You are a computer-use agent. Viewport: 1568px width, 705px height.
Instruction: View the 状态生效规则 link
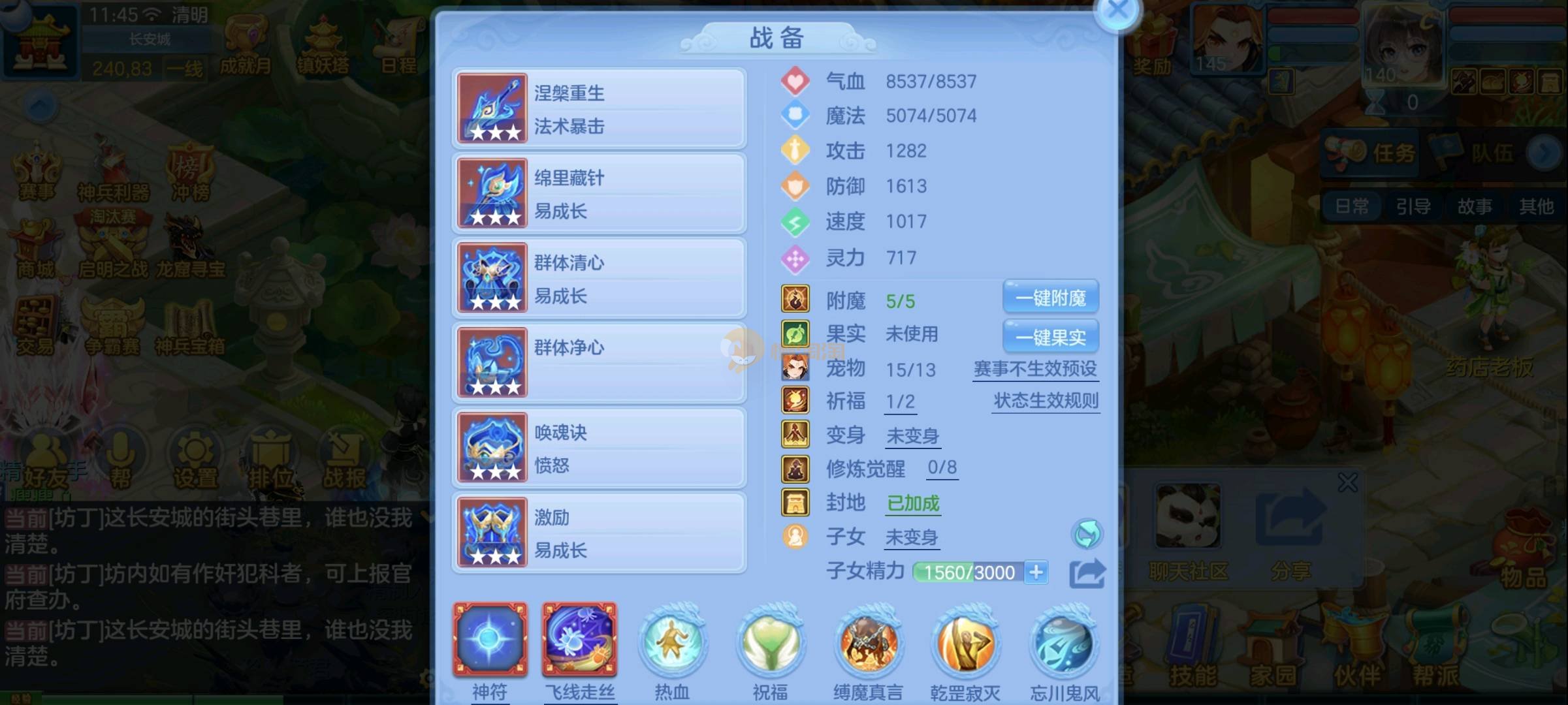(1046, 401)
